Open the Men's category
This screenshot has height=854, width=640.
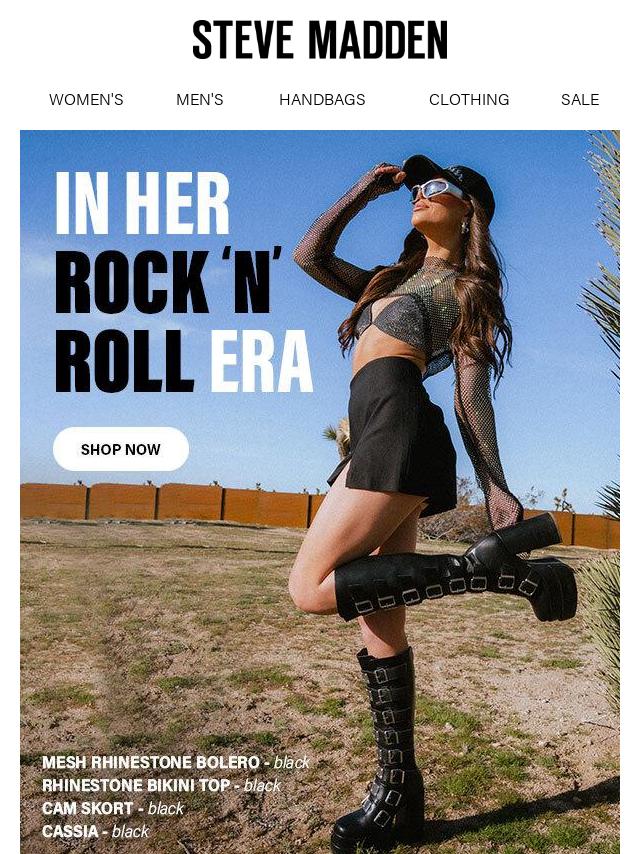[200, 100]
